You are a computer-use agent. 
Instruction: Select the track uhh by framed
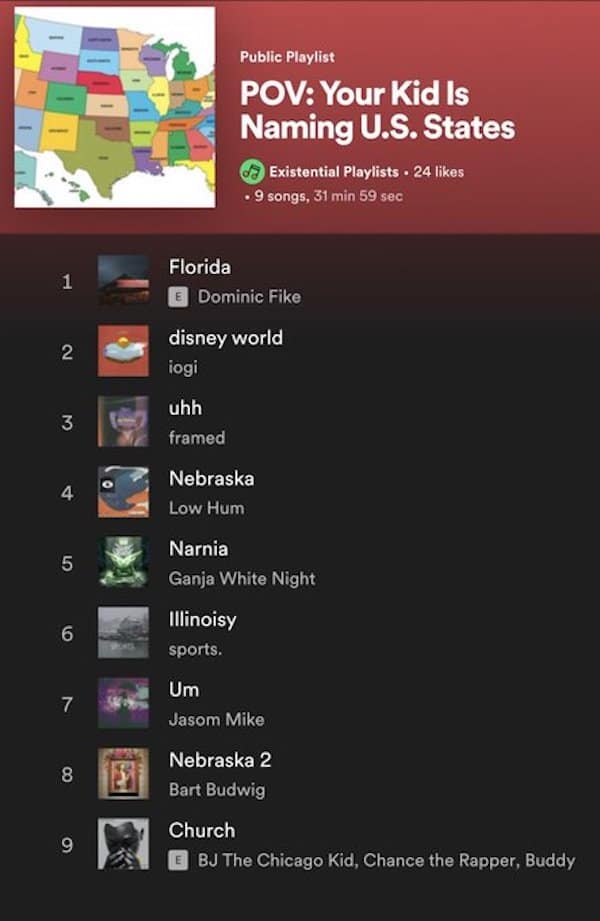pos(185,408)
